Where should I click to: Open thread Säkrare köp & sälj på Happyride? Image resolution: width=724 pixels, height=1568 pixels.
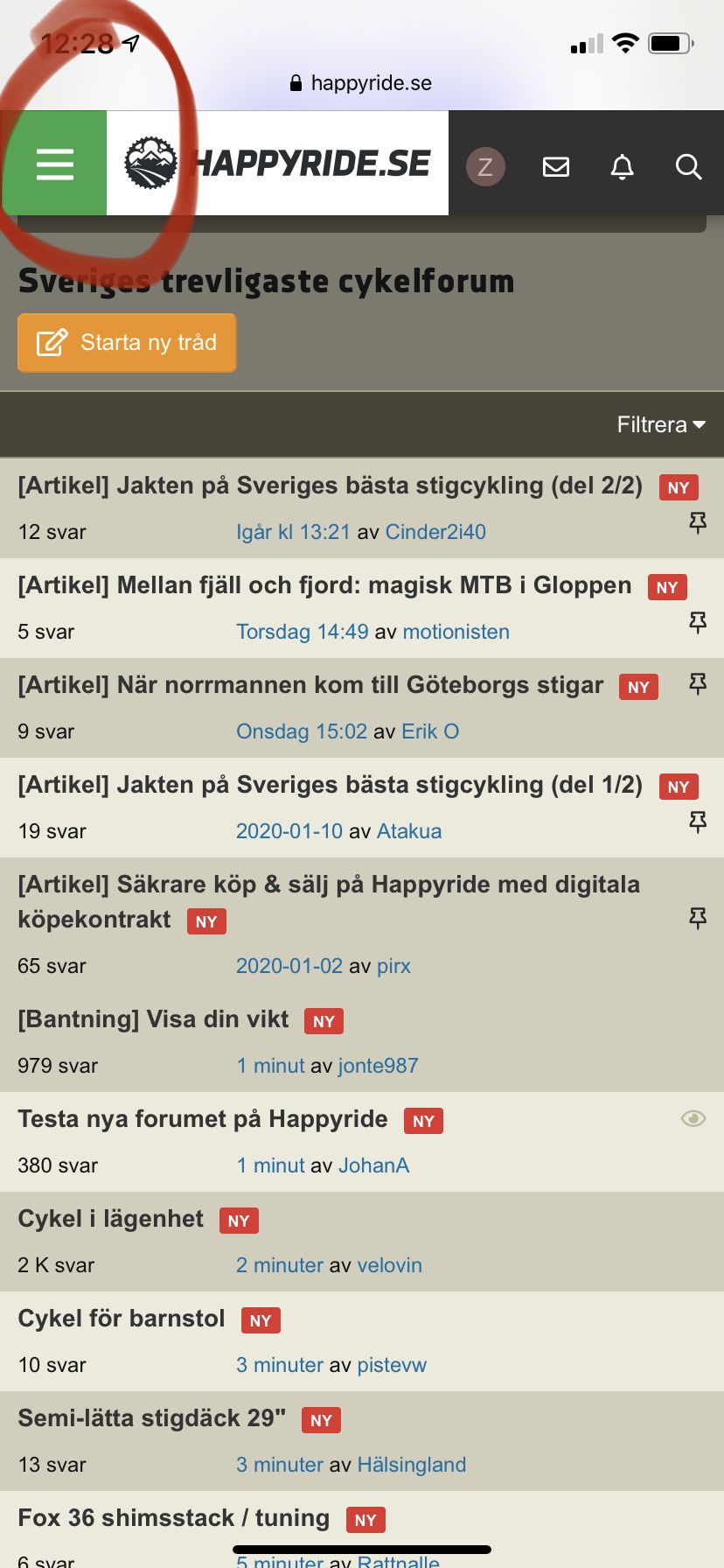[328, 885]
